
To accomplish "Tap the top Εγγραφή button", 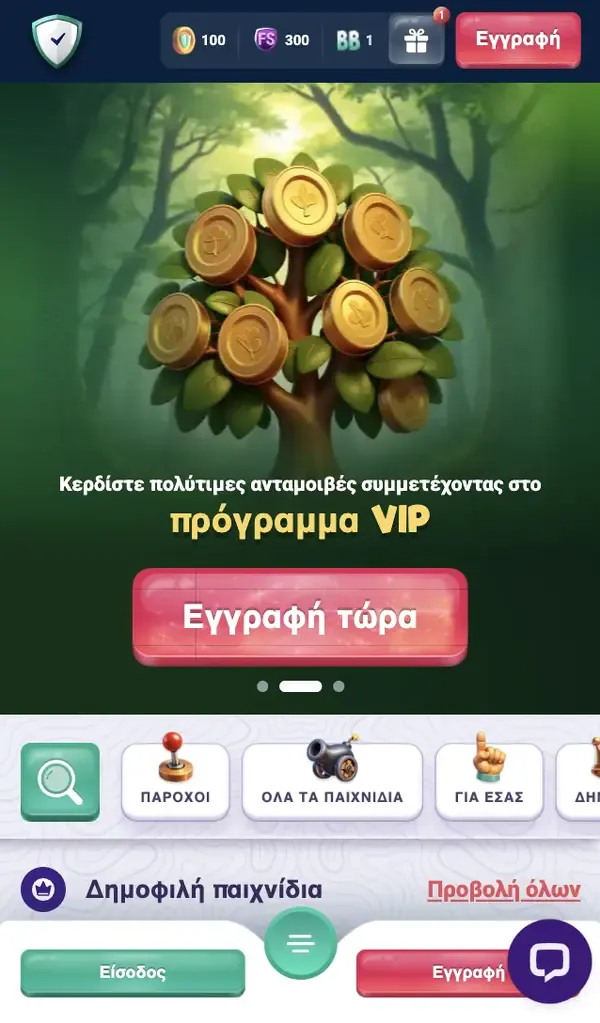I will [517, 40].
